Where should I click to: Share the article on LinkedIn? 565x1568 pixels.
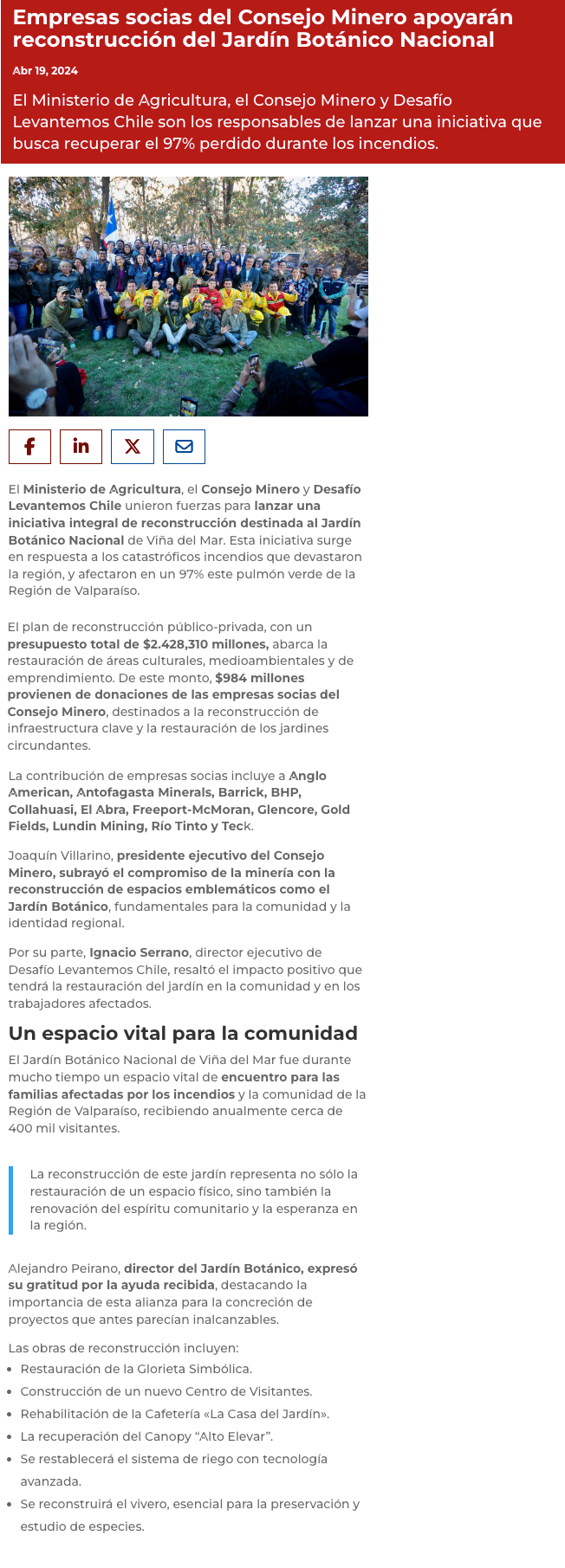(x=81, y=447)
